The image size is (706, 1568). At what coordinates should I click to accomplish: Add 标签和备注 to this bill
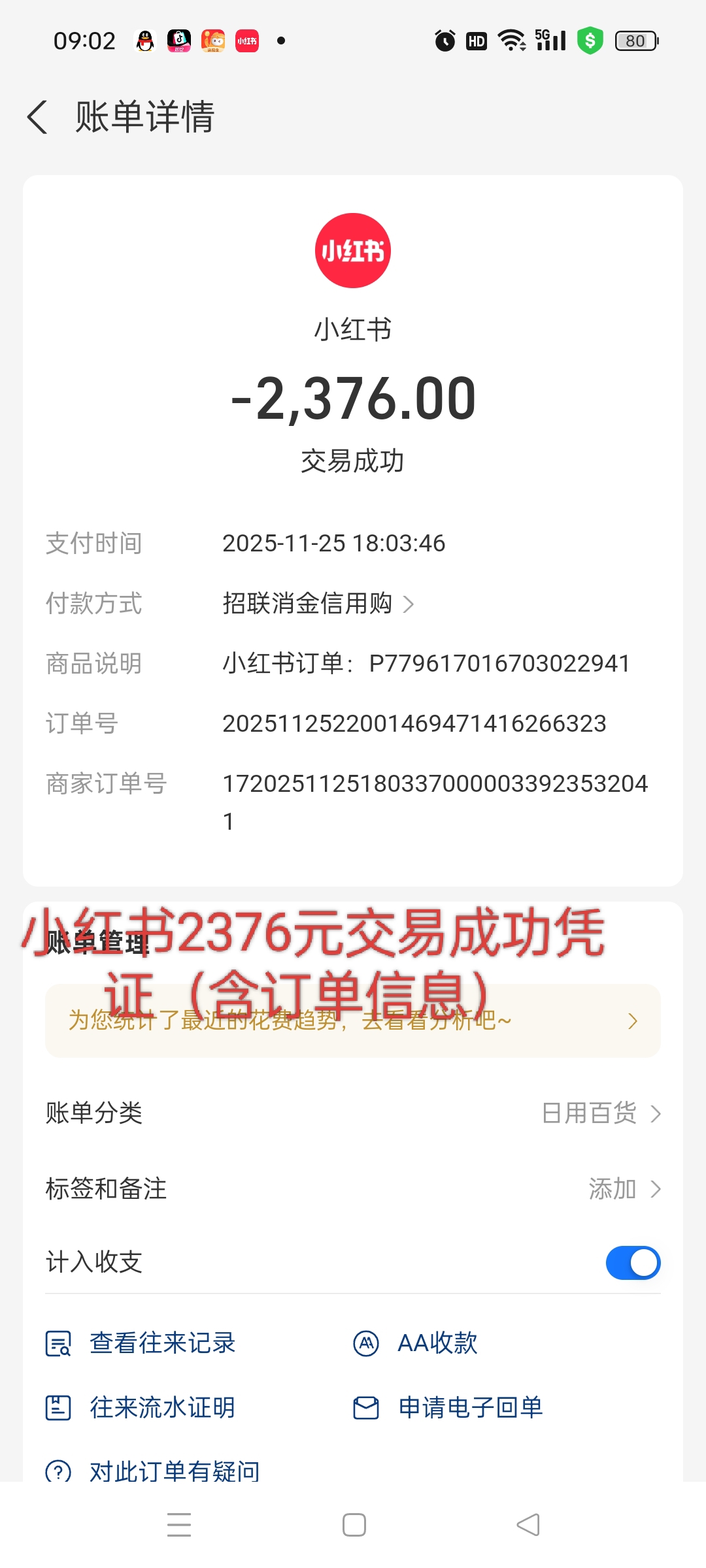[624, 1189]
